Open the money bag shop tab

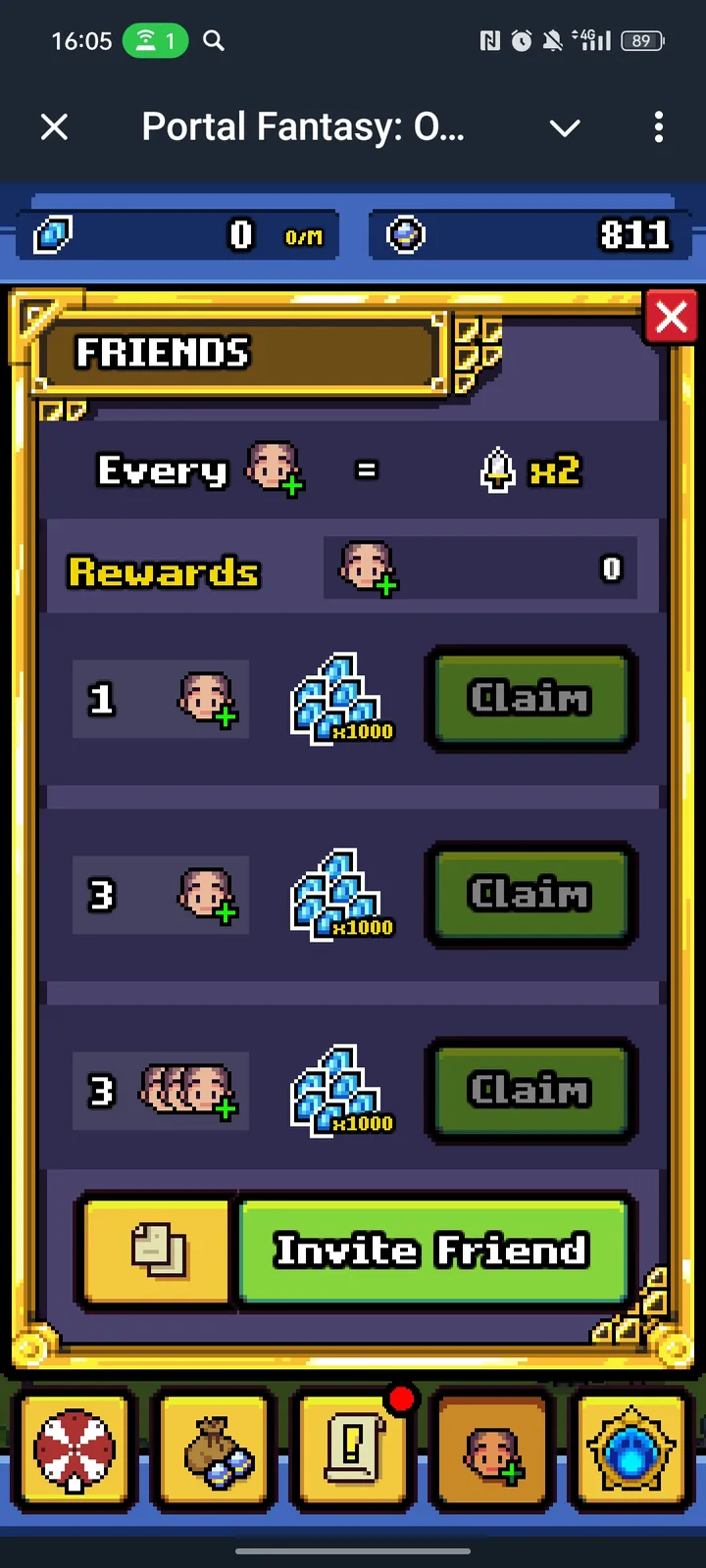pos(215,1450)
